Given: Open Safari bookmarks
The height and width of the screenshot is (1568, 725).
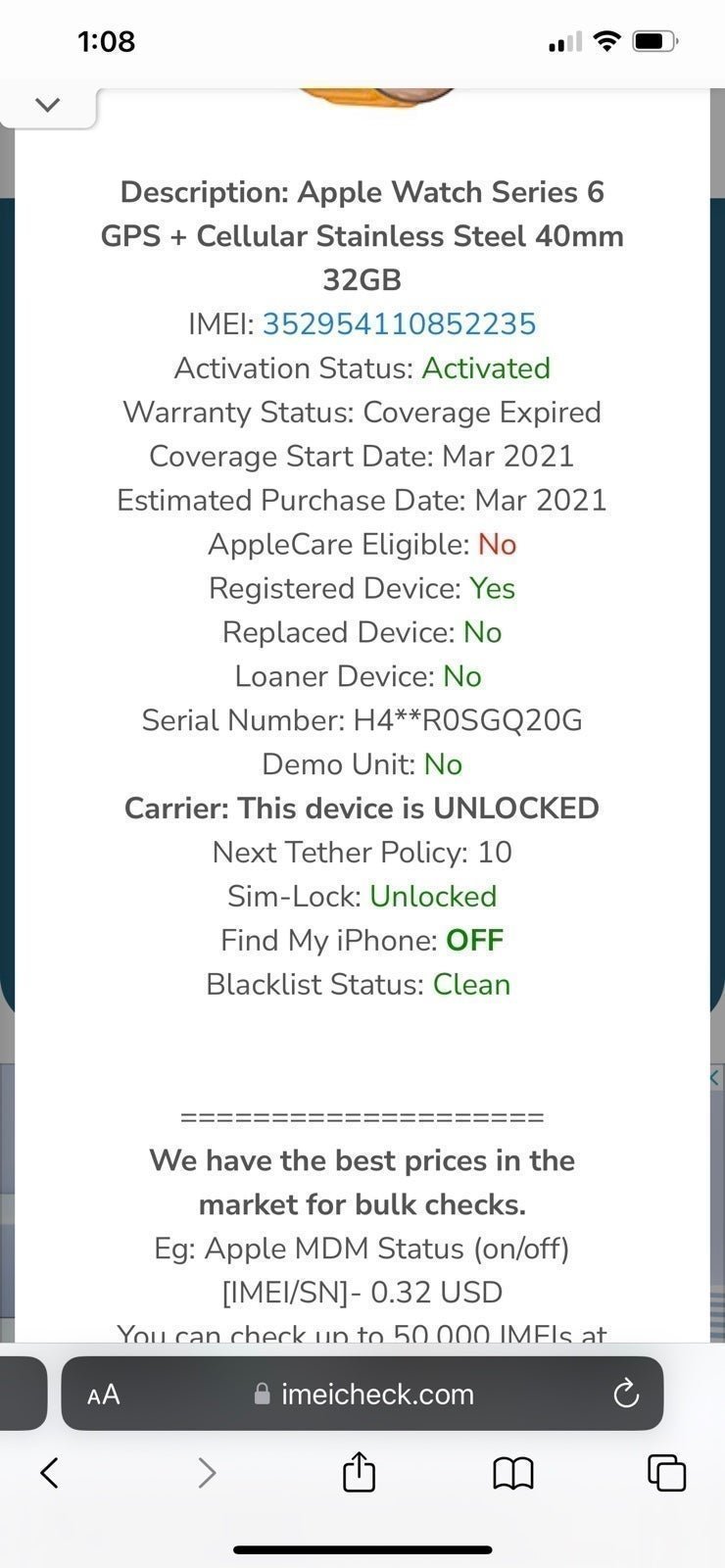Looking at the screenshot, I should pyautogui.click(x=513, y=1472).
